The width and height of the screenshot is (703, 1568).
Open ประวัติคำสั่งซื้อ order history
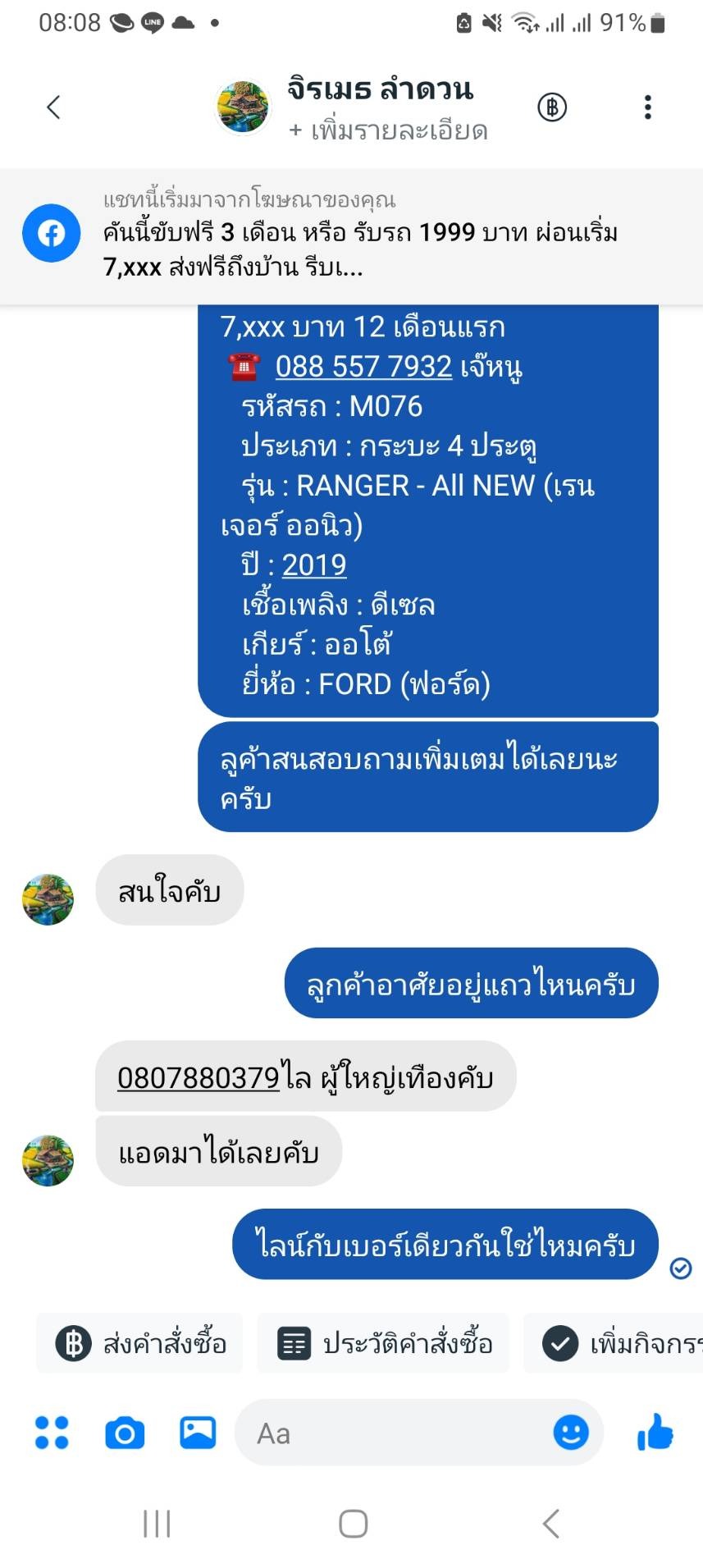click(x=384, y=1343)
